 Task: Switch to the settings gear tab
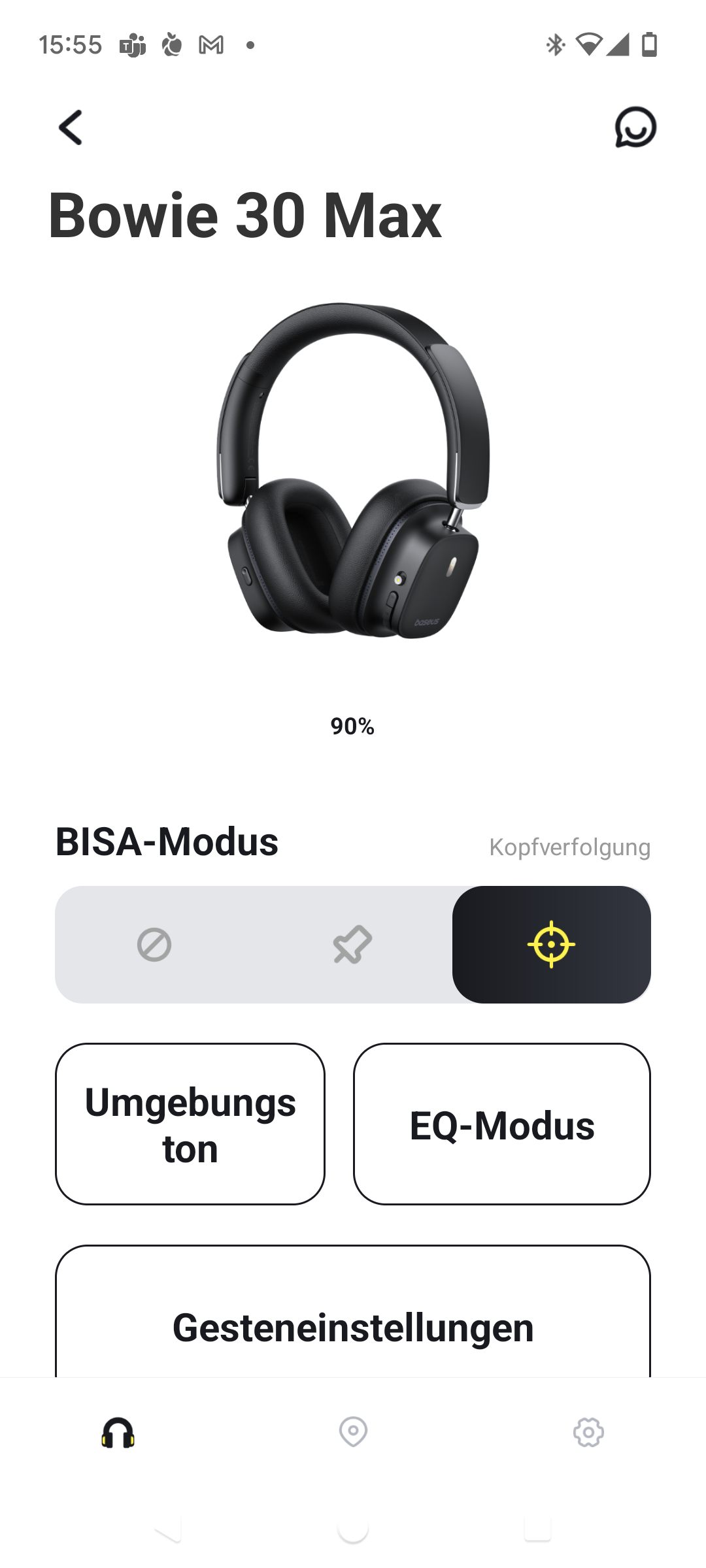click(588, 1432)
